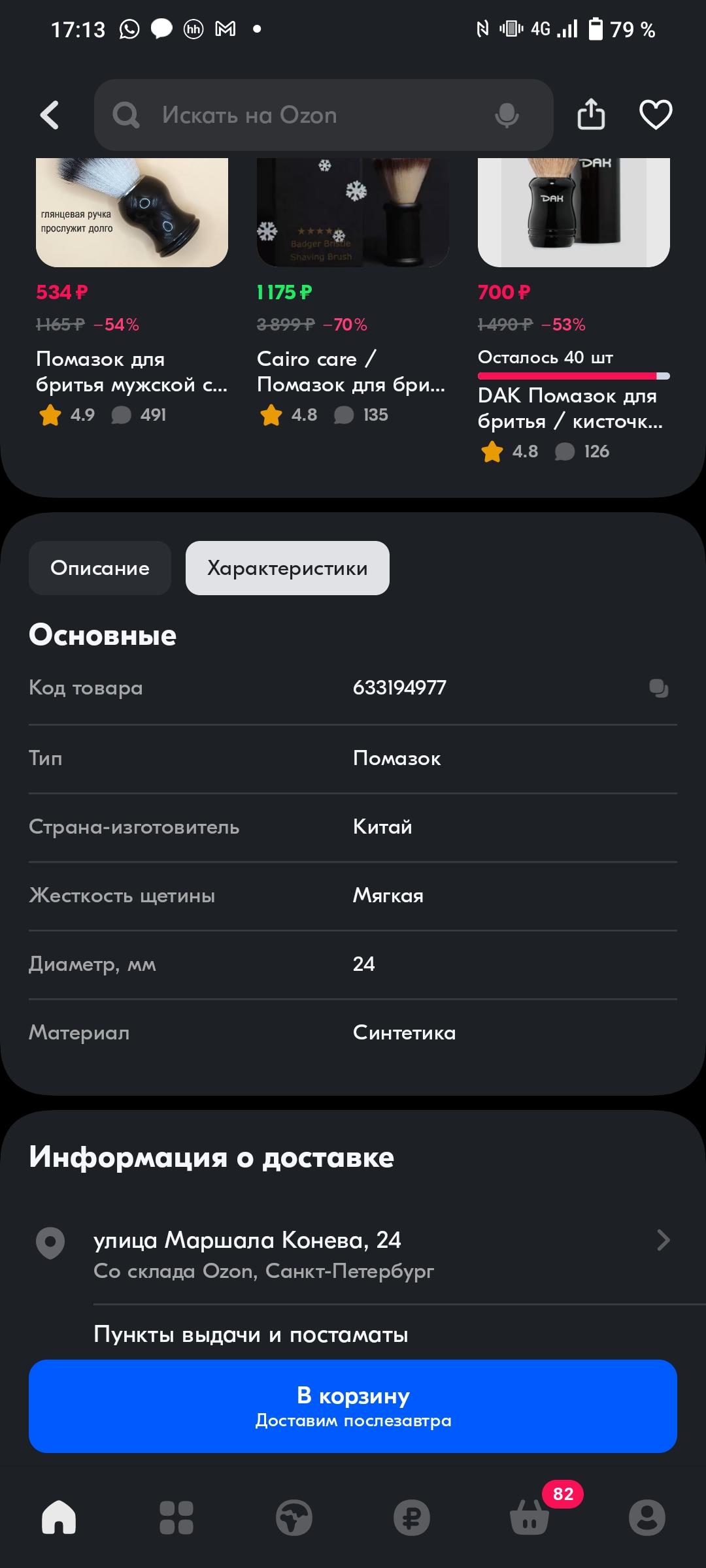
Task: Open the 534 ₽ shaving brush card
Action: coord(132,294)
